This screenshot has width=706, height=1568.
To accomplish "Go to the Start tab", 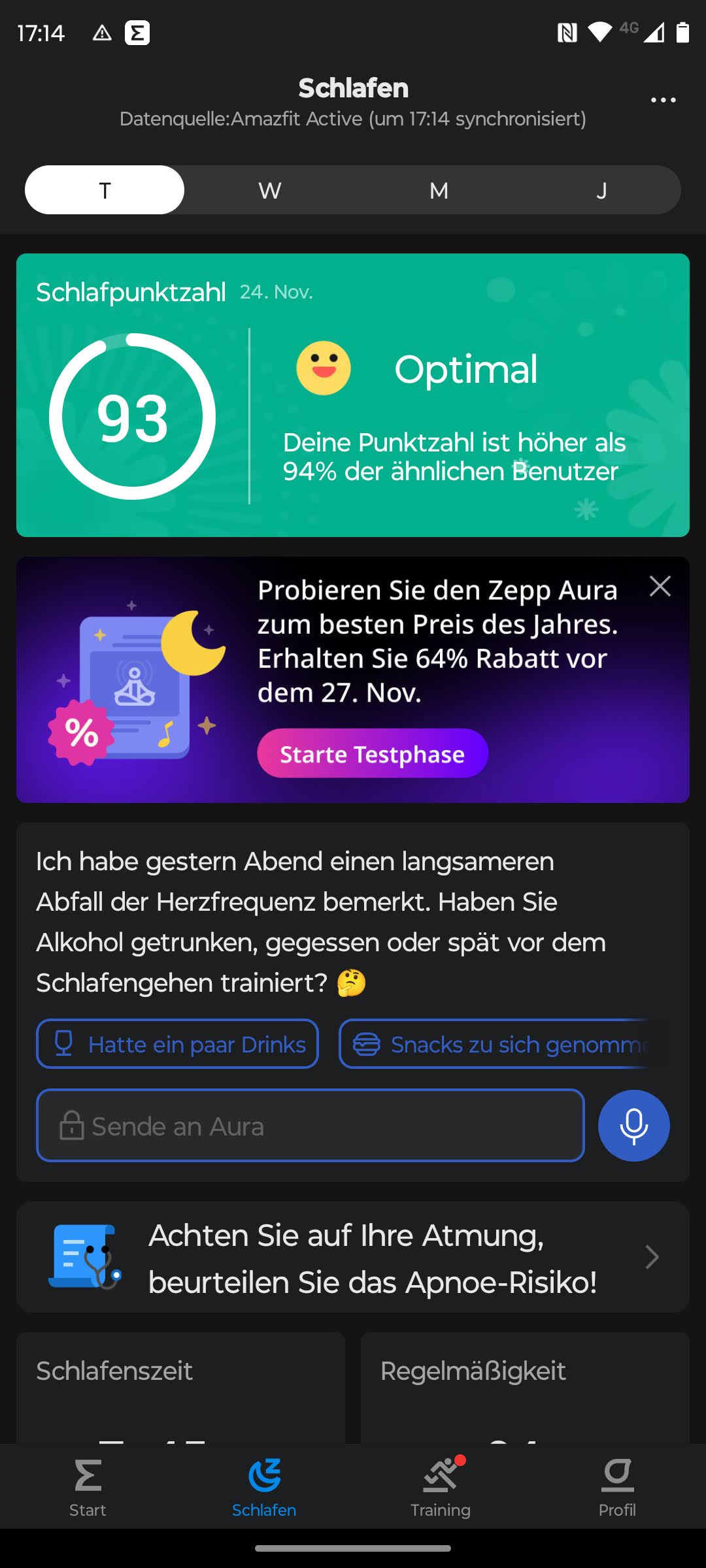I will tap(88, 1486).
